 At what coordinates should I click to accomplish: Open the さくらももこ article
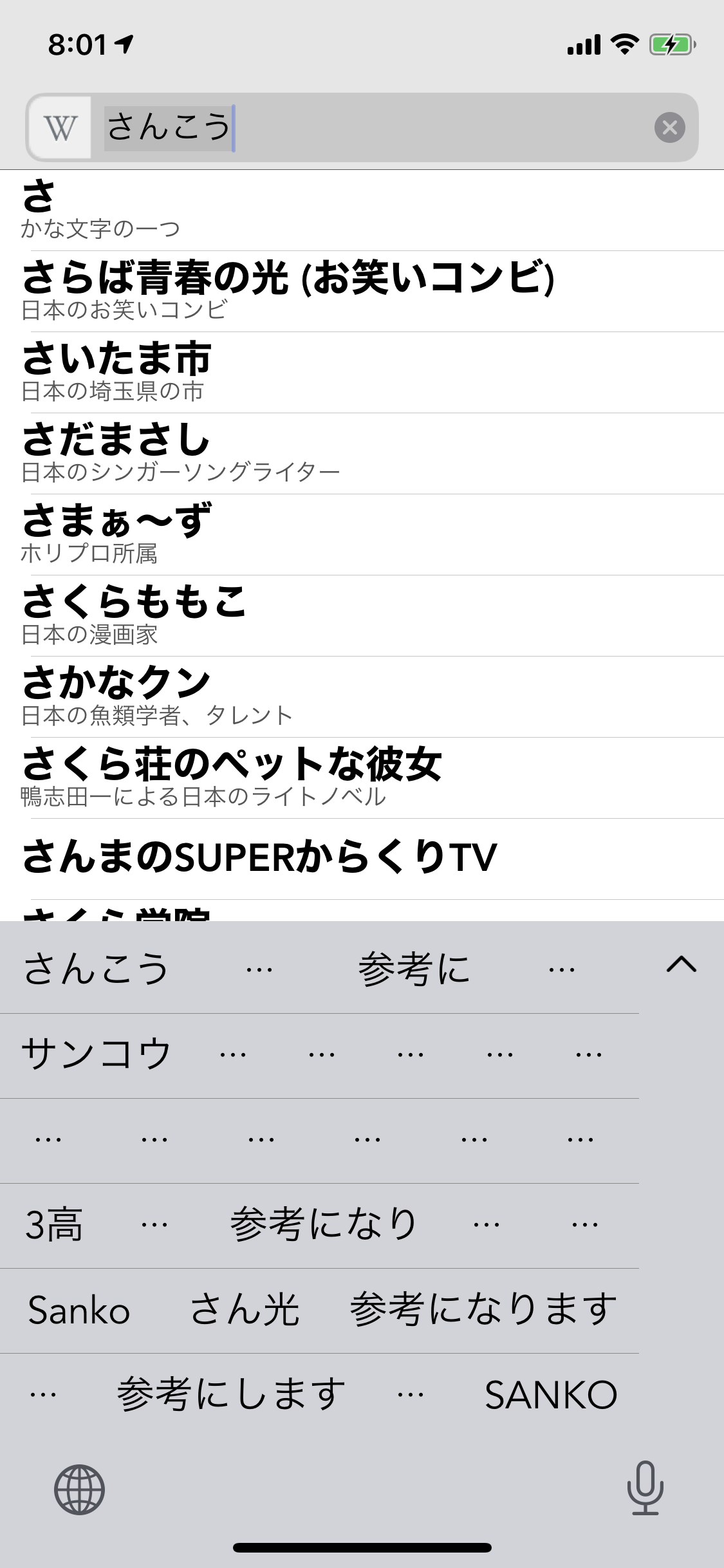pyautogui.click(x=360, y=615)
